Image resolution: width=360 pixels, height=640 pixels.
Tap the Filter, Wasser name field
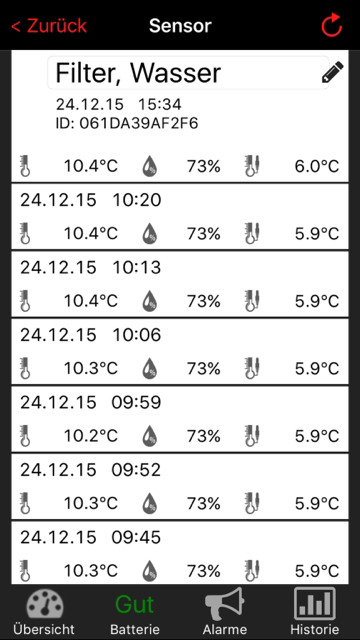point(188,73)
